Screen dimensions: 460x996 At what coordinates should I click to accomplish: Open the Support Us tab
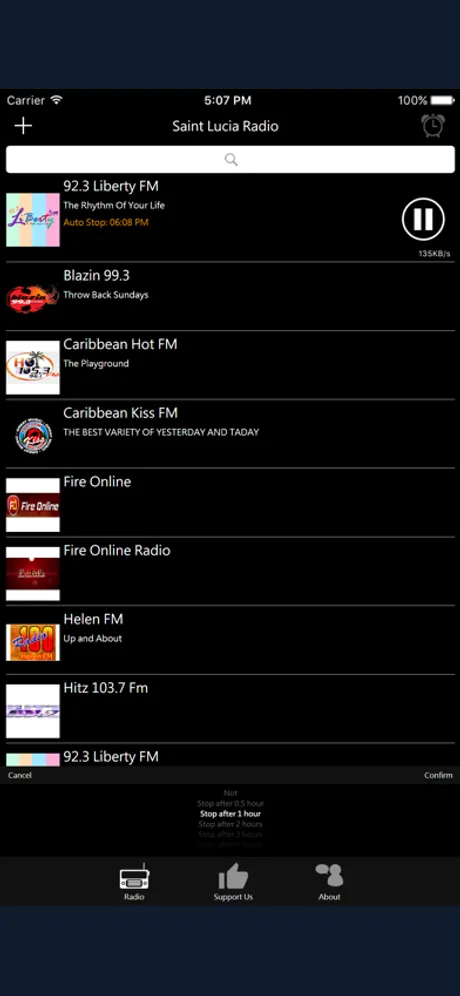[x=233, y=882]
